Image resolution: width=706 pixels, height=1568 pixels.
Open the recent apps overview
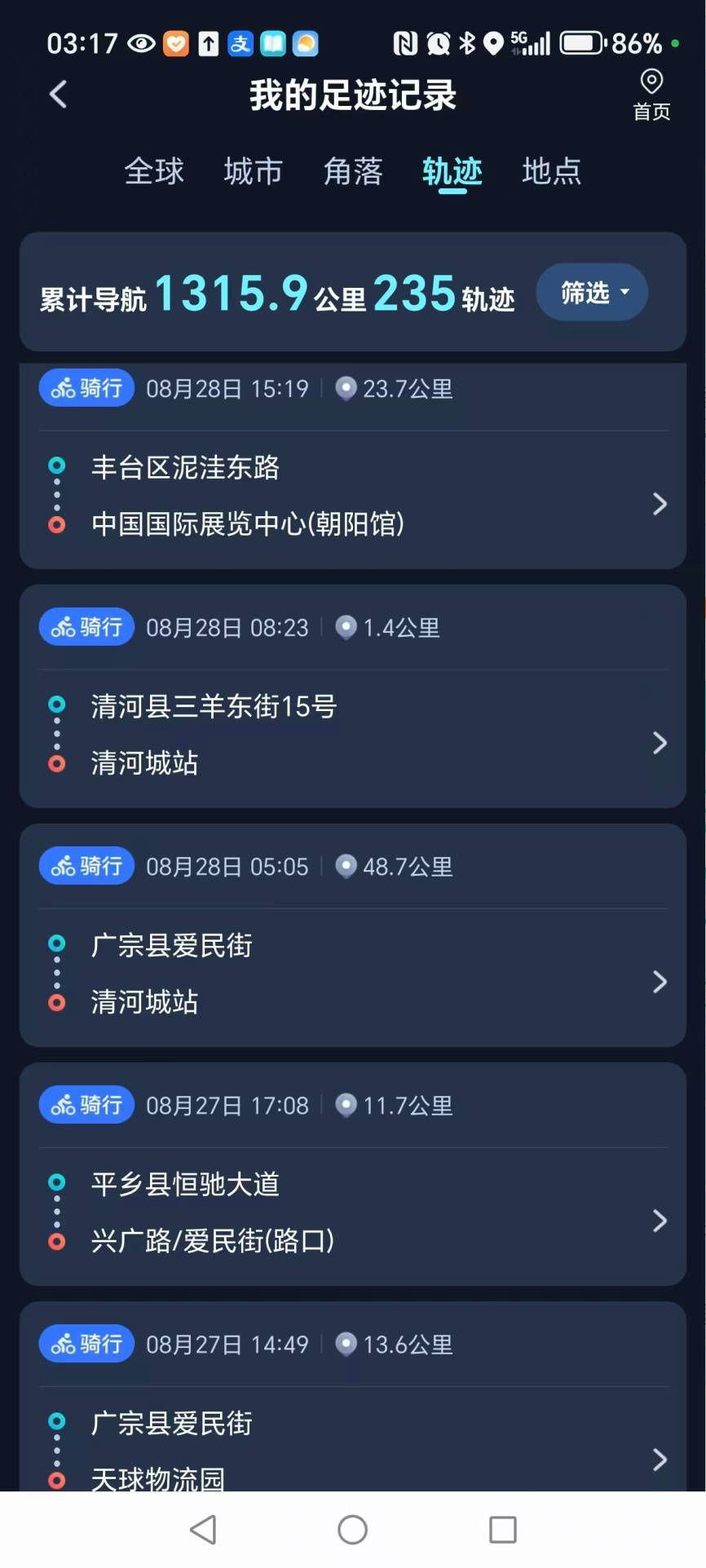point(503,1530)
